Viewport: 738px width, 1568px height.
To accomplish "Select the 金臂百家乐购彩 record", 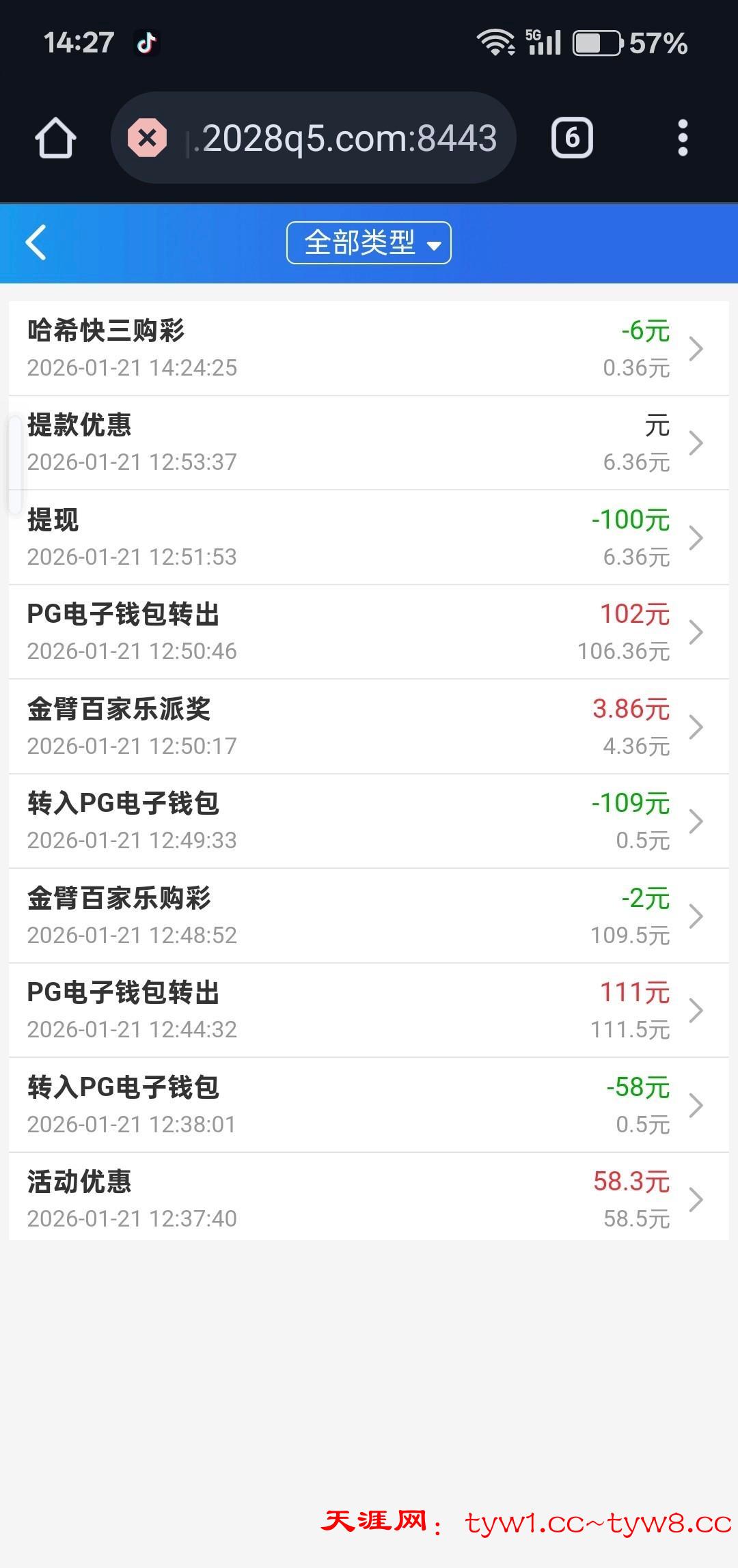I will [368, 916].
